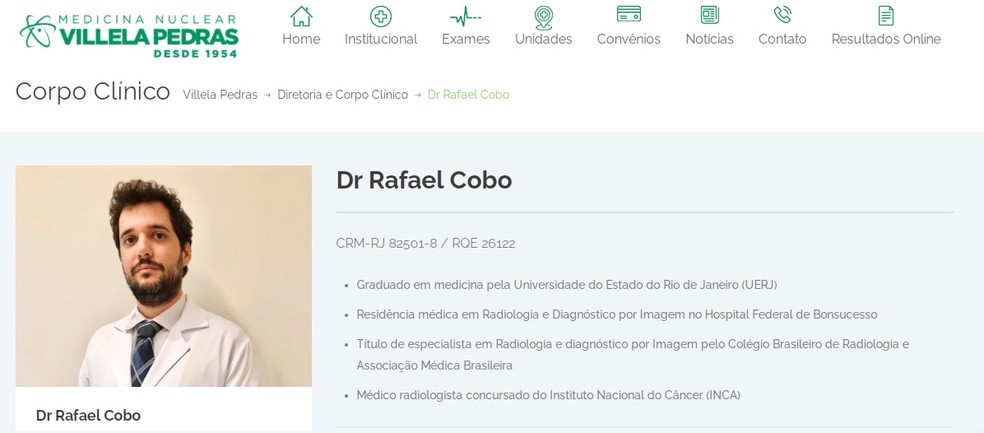View the Unidades locations

click(x=543, y=27)
